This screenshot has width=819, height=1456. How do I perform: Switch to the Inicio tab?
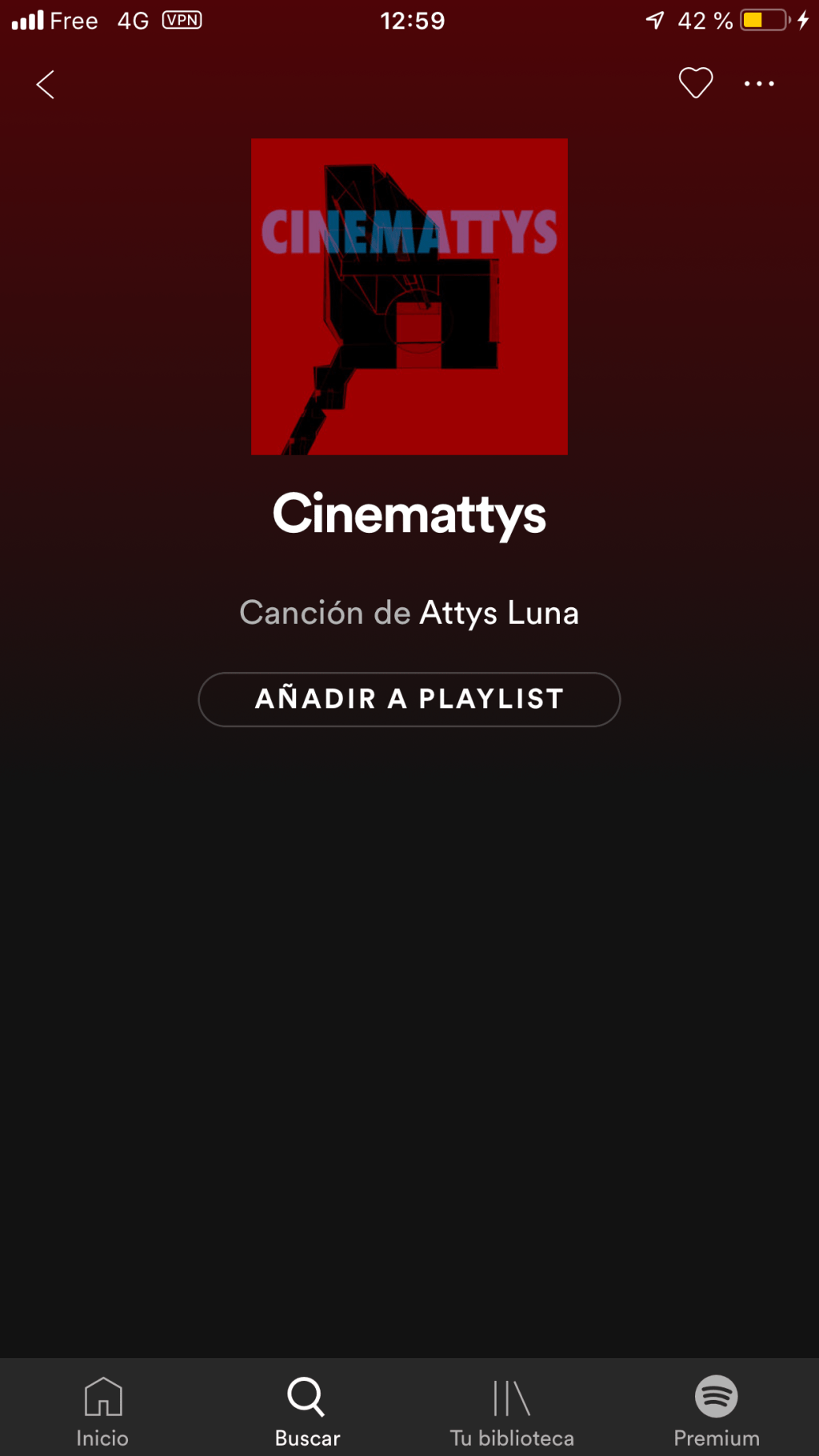click(102, 1411)
